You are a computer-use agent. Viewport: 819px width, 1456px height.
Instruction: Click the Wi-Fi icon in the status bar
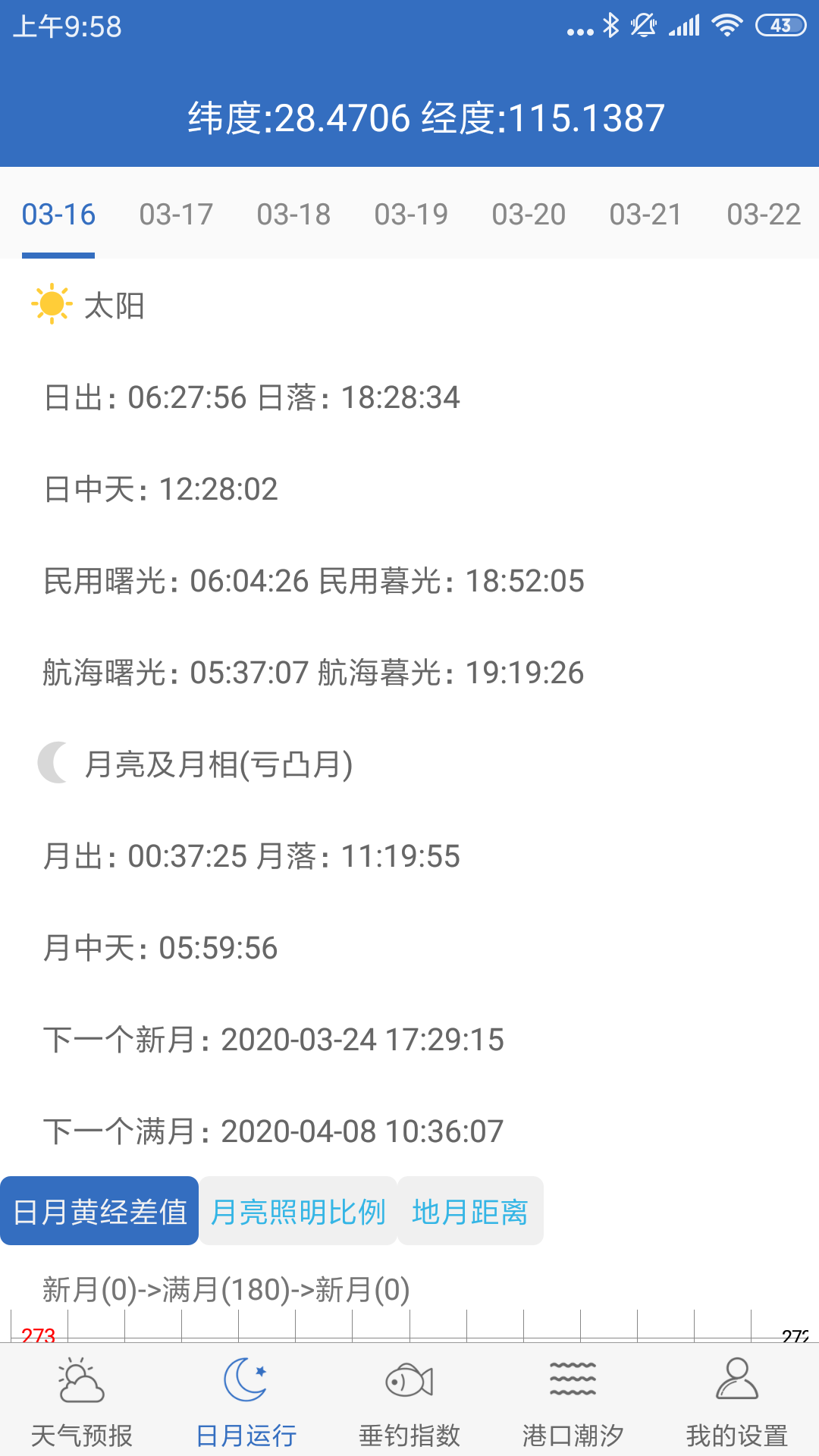[x=726, y=25]
